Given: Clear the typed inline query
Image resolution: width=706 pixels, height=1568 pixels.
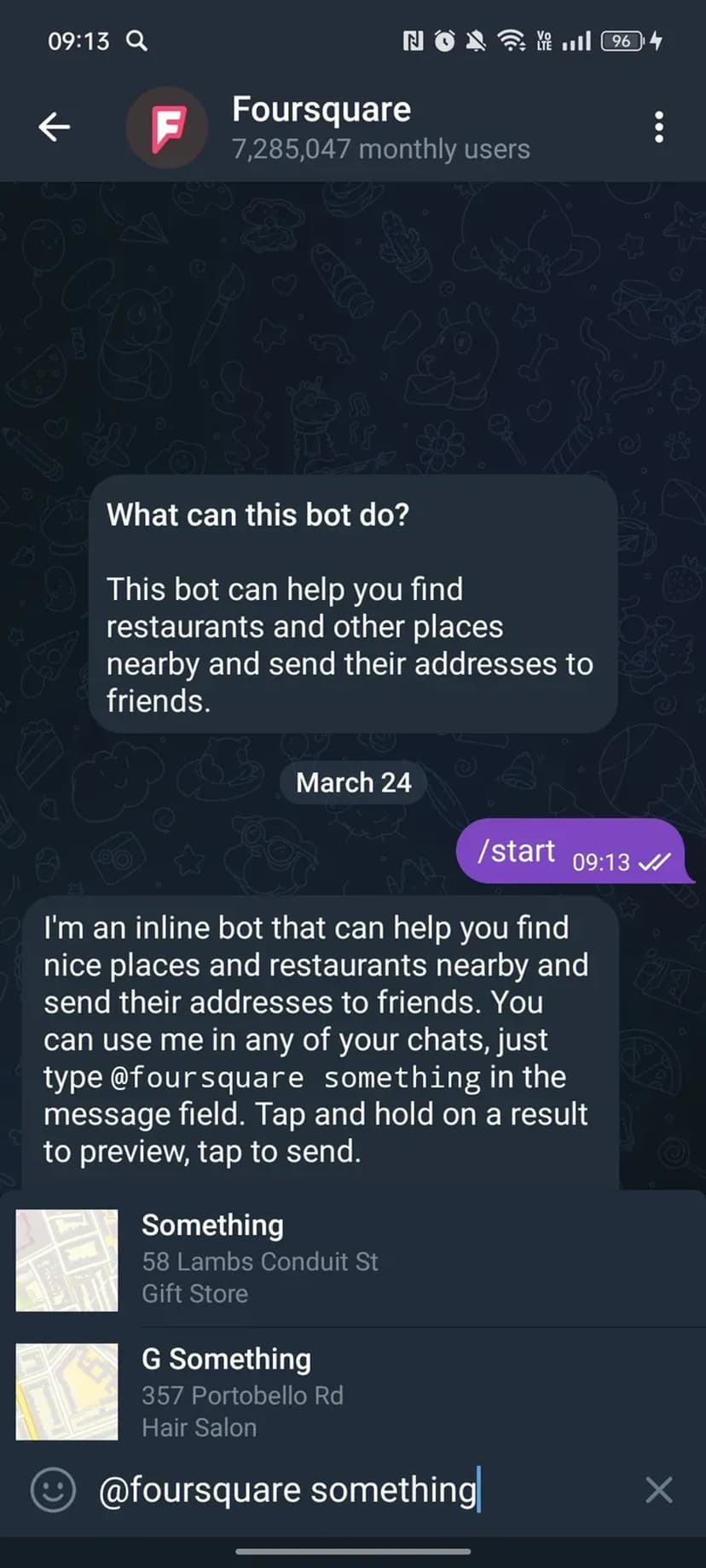Looking at the screenshot, I should pos(658,1490).
